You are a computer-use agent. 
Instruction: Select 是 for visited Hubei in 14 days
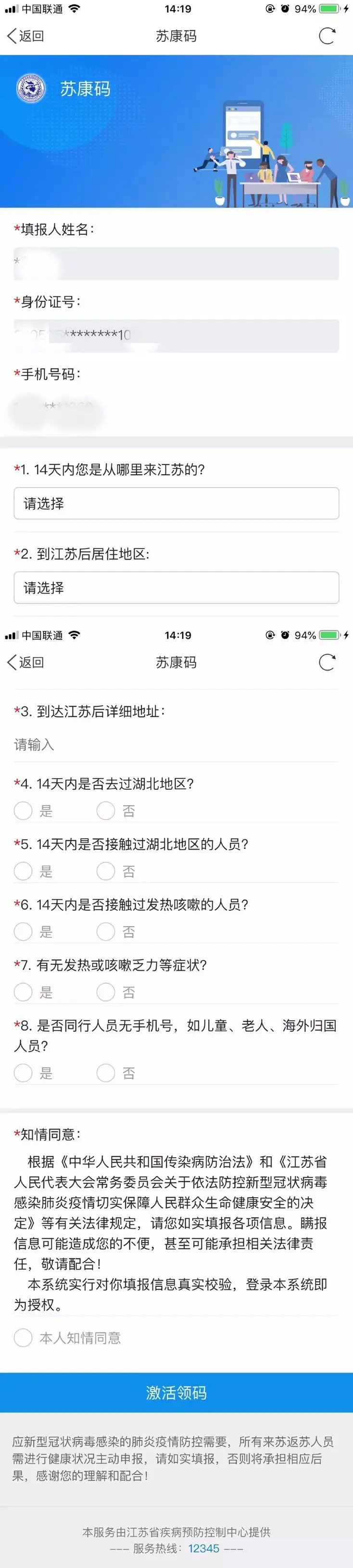[x=23, y=811]
